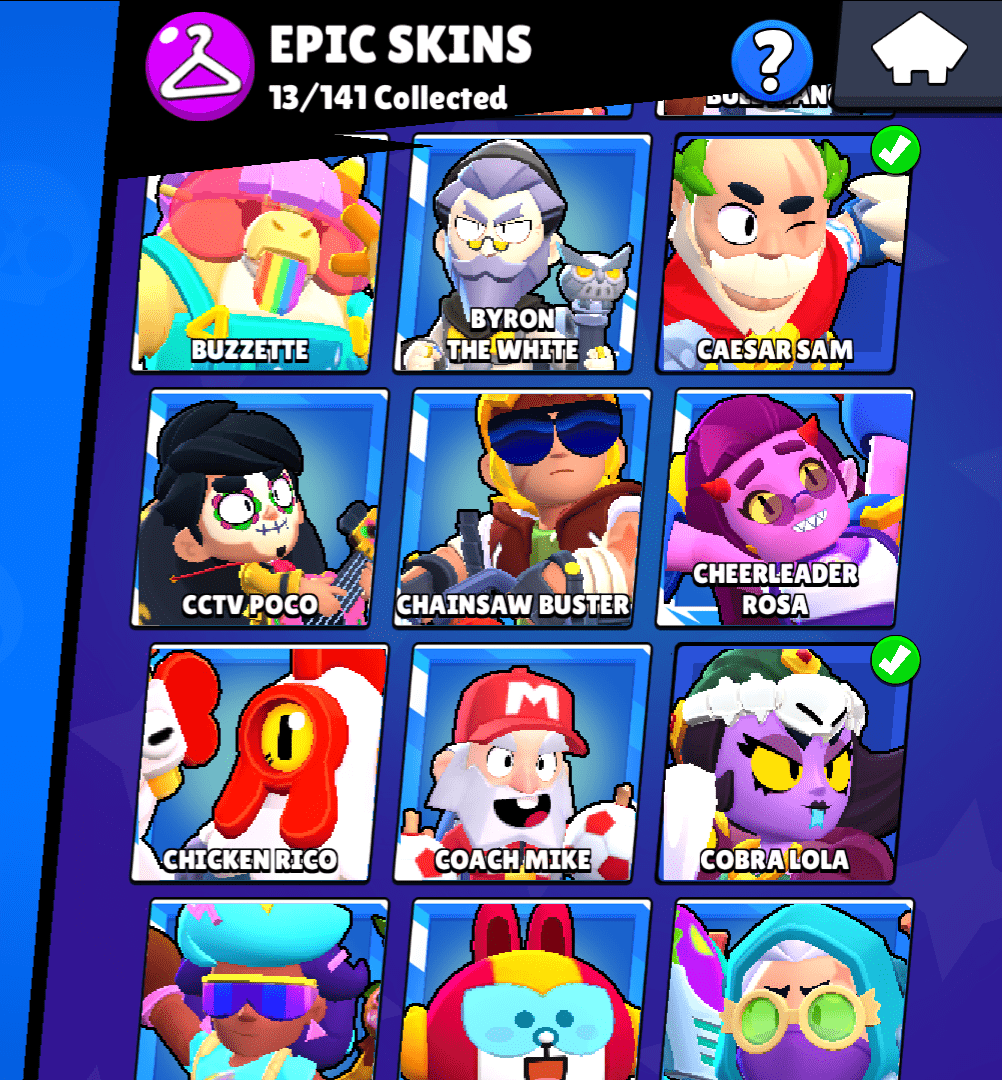Viewport: 1002px width, 1080px height.
Task: Go to the home screen
Action: [x=919, y=52]
